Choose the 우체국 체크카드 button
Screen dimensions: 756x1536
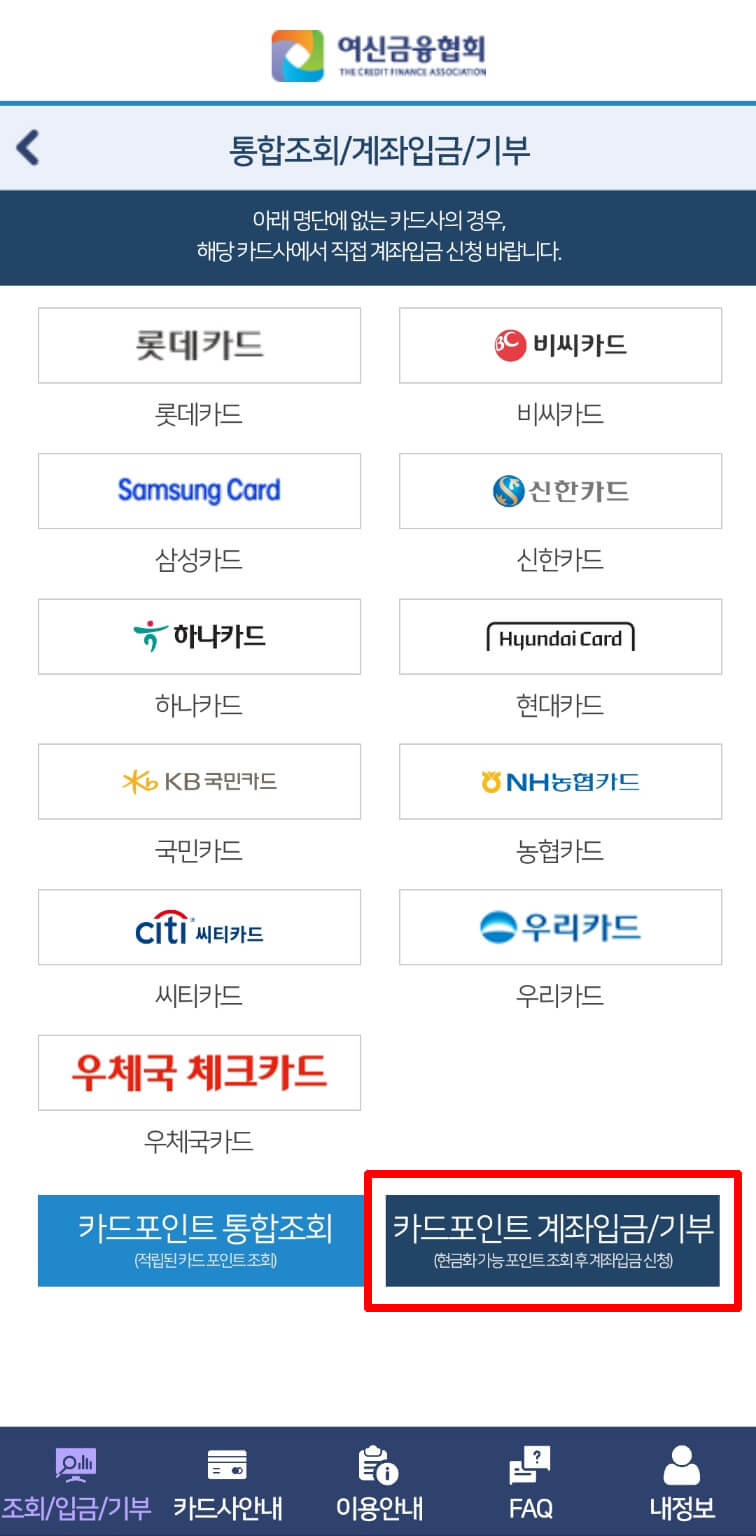pyautogui.click(x=199, y=1073)
